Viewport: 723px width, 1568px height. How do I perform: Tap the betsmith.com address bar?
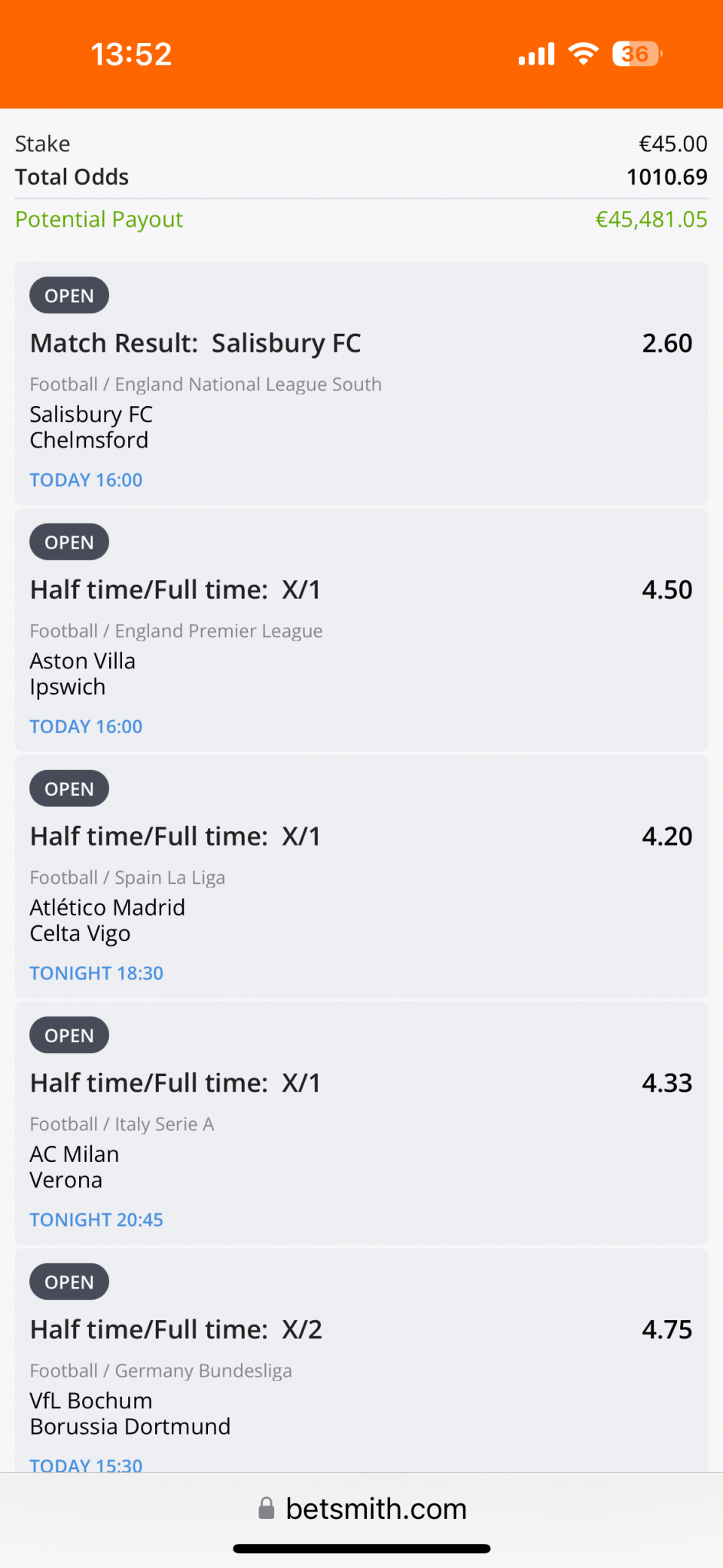tap(362, 1508)
